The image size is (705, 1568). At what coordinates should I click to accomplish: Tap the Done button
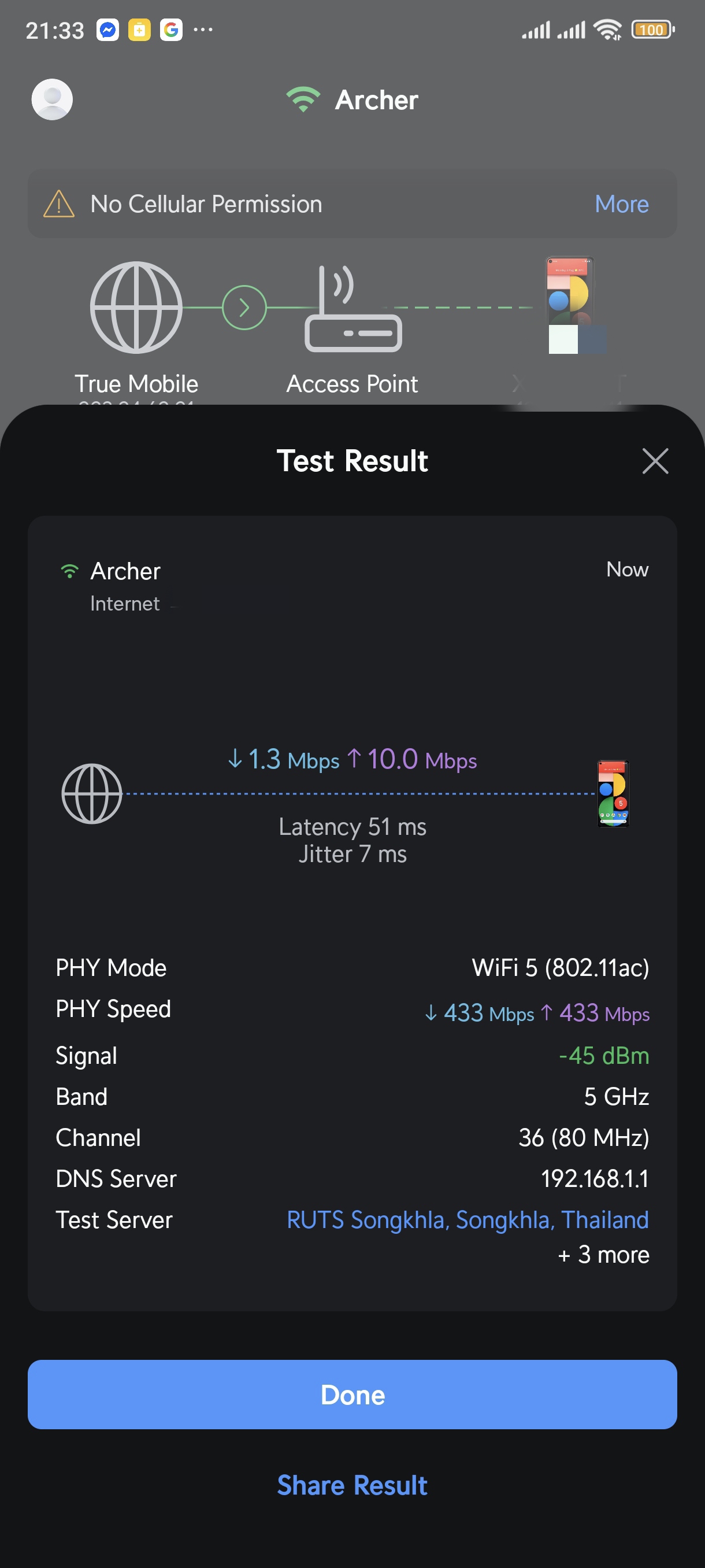click(352, 1395)
